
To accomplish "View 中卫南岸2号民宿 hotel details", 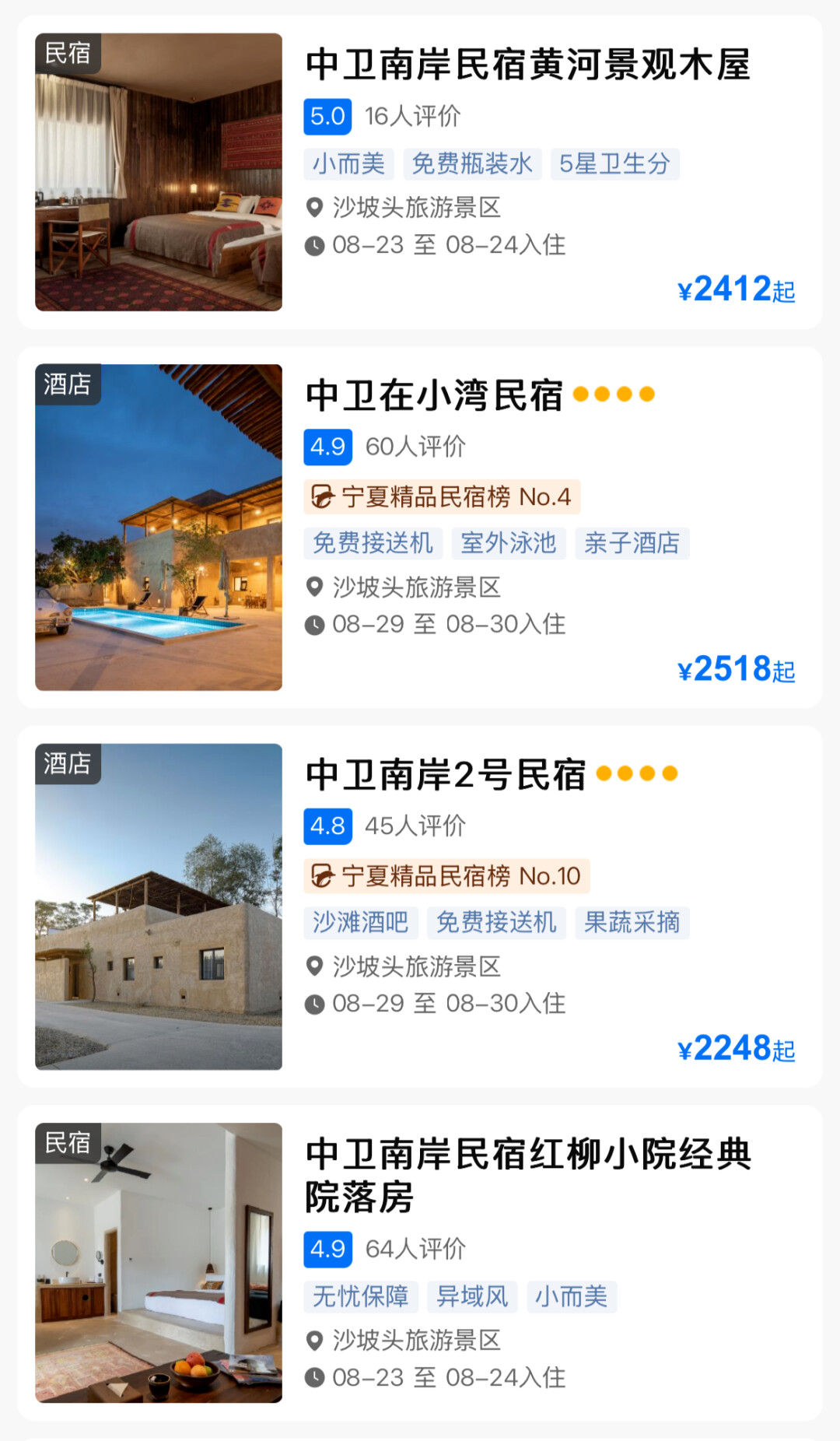I will tap(446, 775).
